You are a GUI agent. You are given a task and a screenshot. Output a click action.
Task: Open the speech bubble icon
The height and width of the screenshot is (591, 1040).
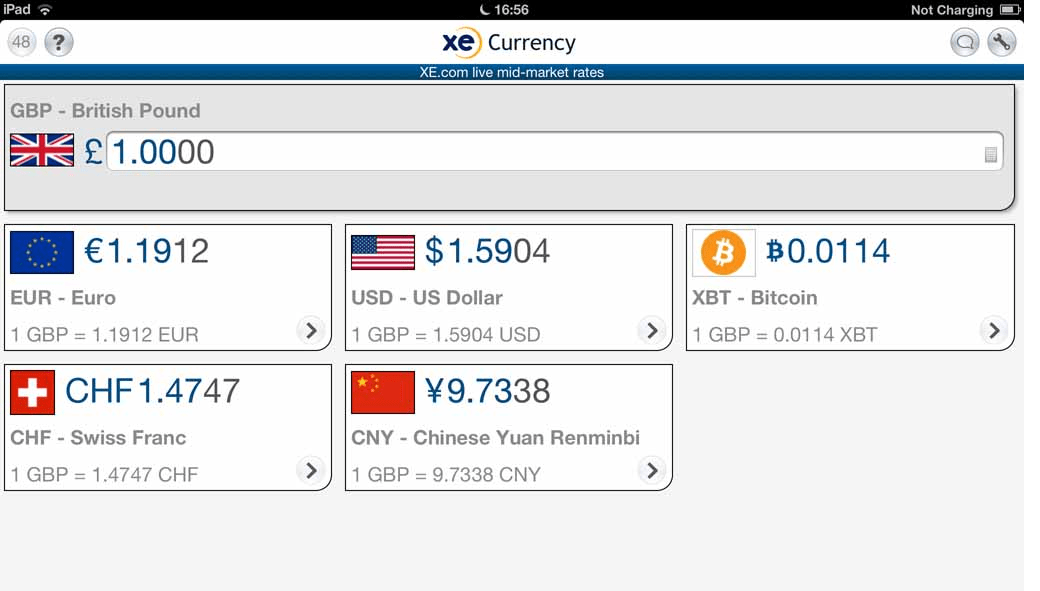click(965, 42)
